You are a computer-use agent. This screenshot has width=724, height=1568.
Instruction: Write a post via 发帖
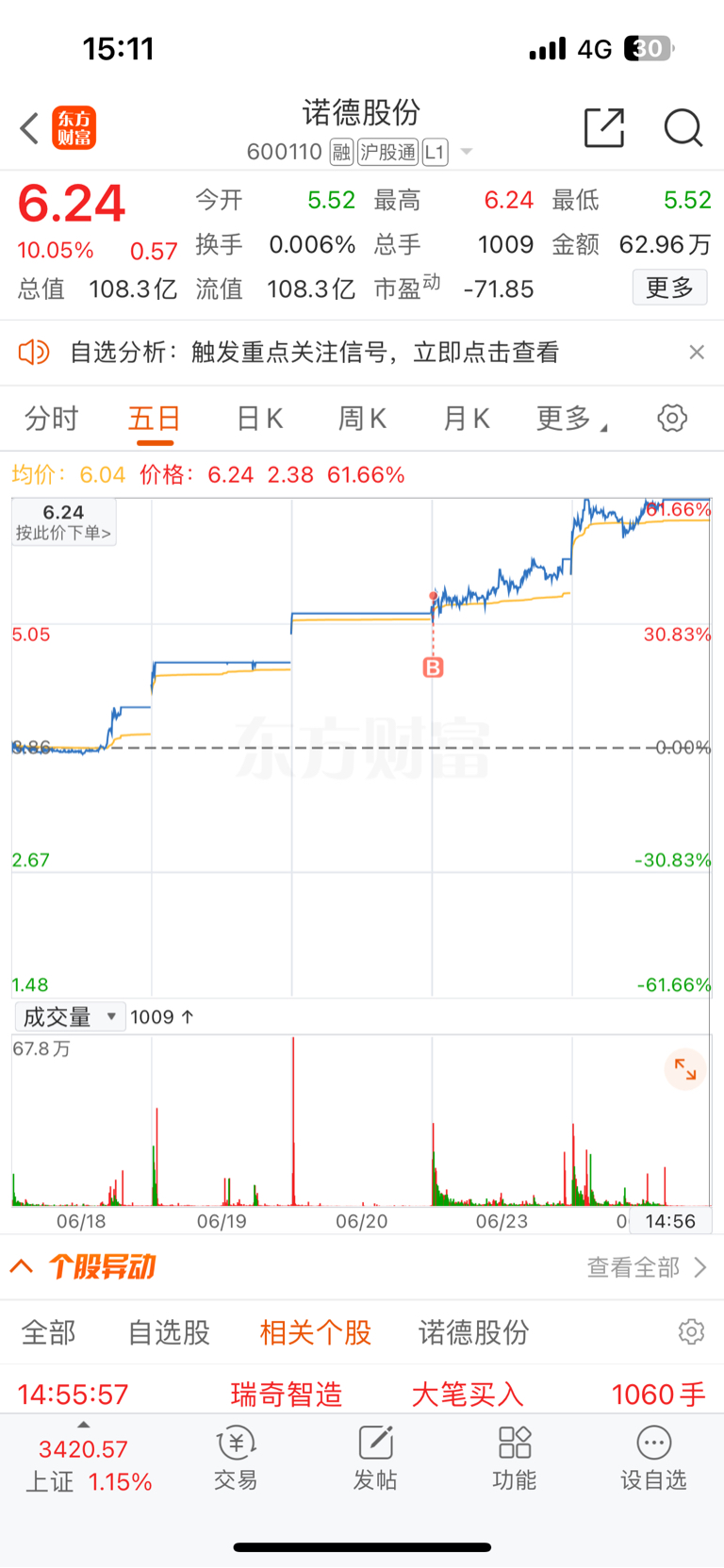[375, 1458]
